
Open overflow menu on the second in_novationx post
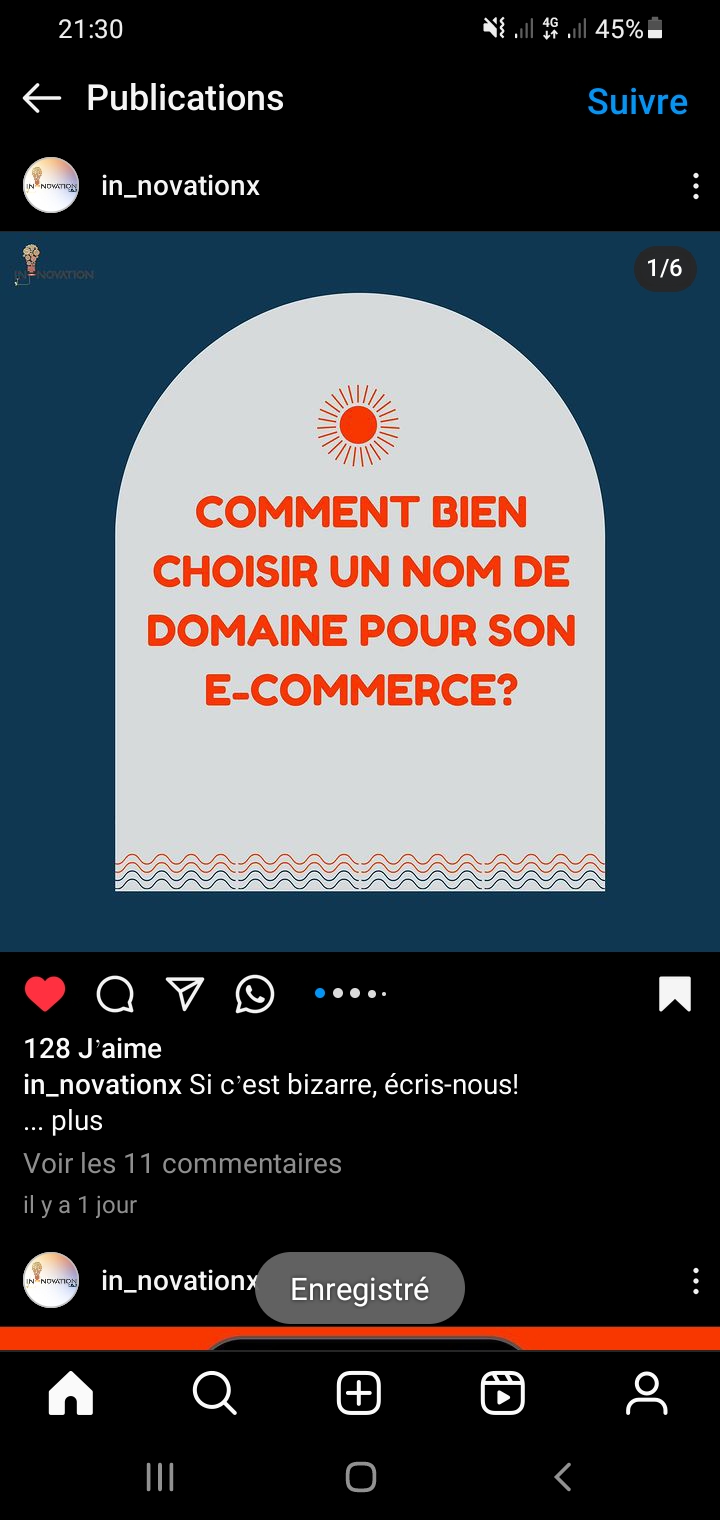(x=695, y=1281)
